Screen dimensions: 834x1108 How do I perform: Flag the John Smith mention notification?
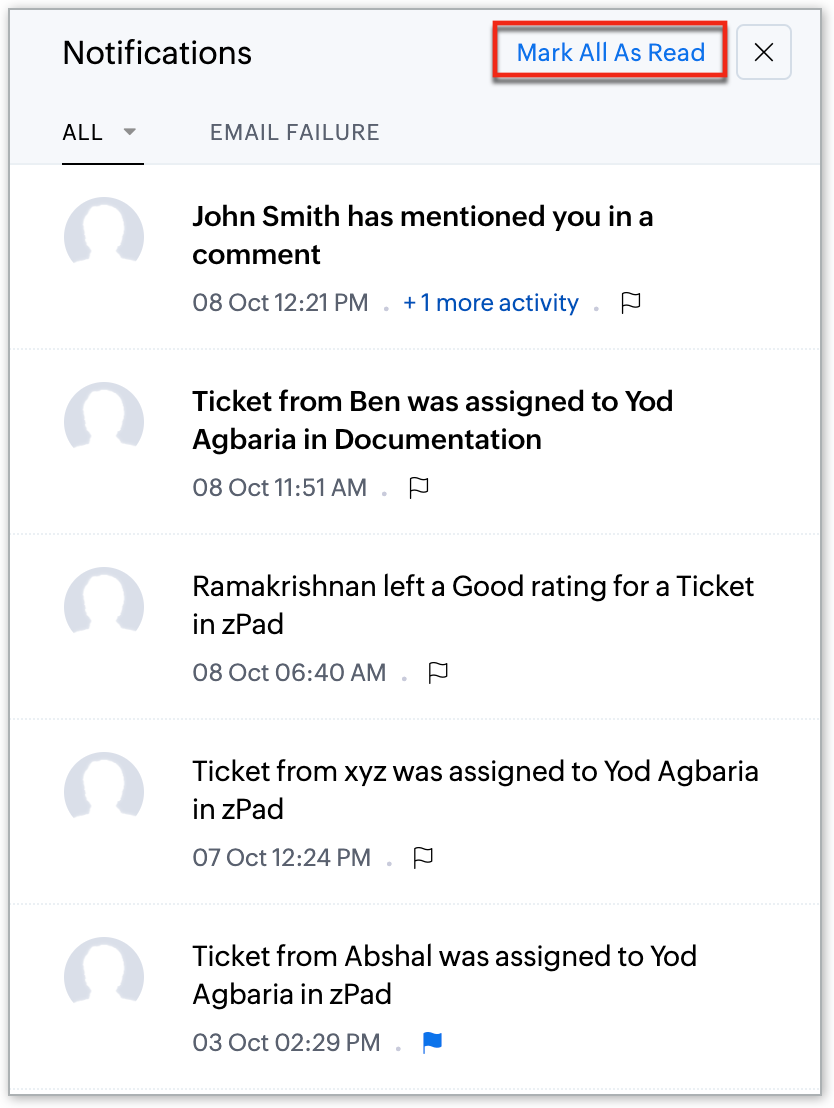(631, 303)
